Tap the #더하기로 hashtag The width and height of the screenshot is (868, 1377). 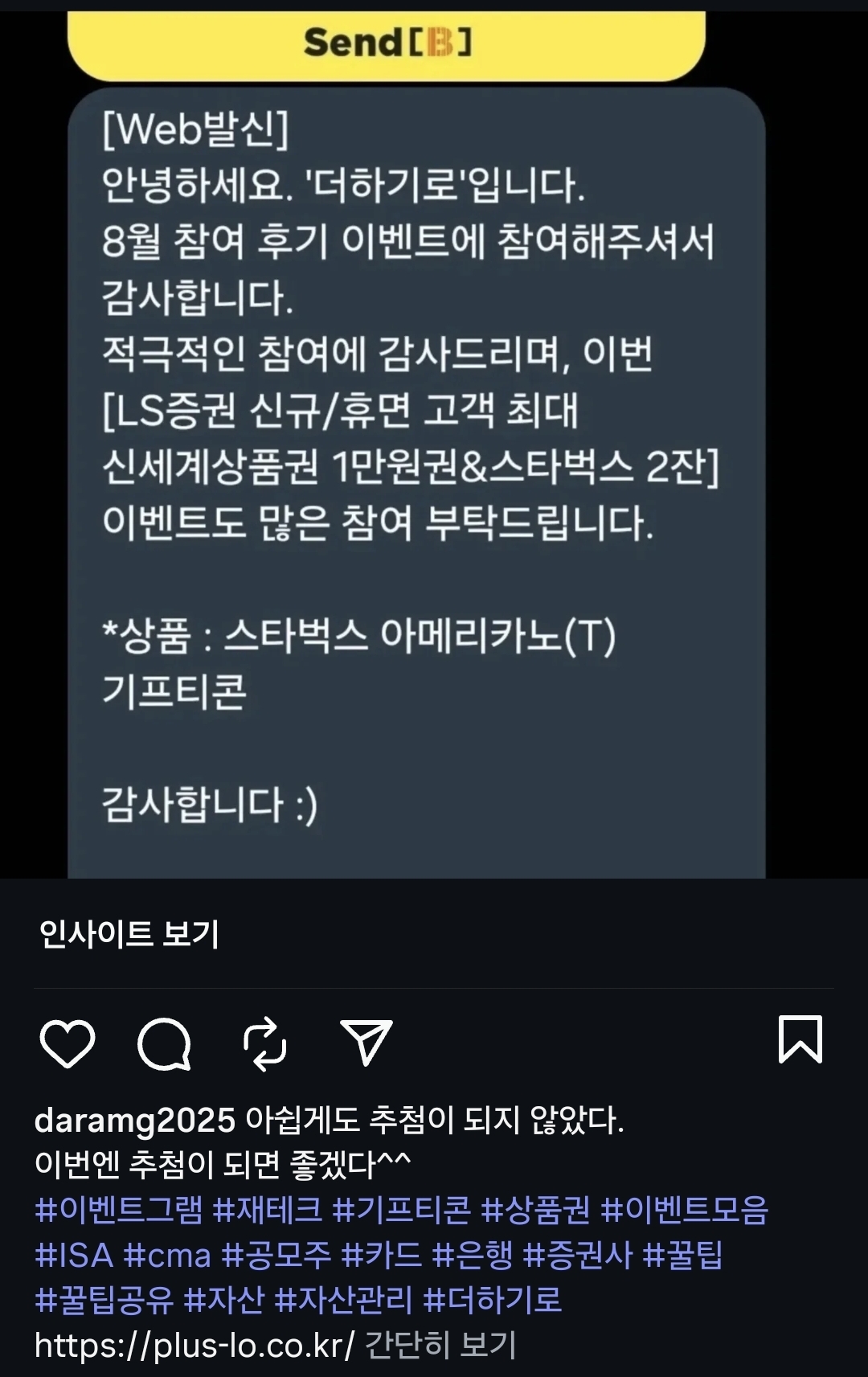(x=493, y=1300)
